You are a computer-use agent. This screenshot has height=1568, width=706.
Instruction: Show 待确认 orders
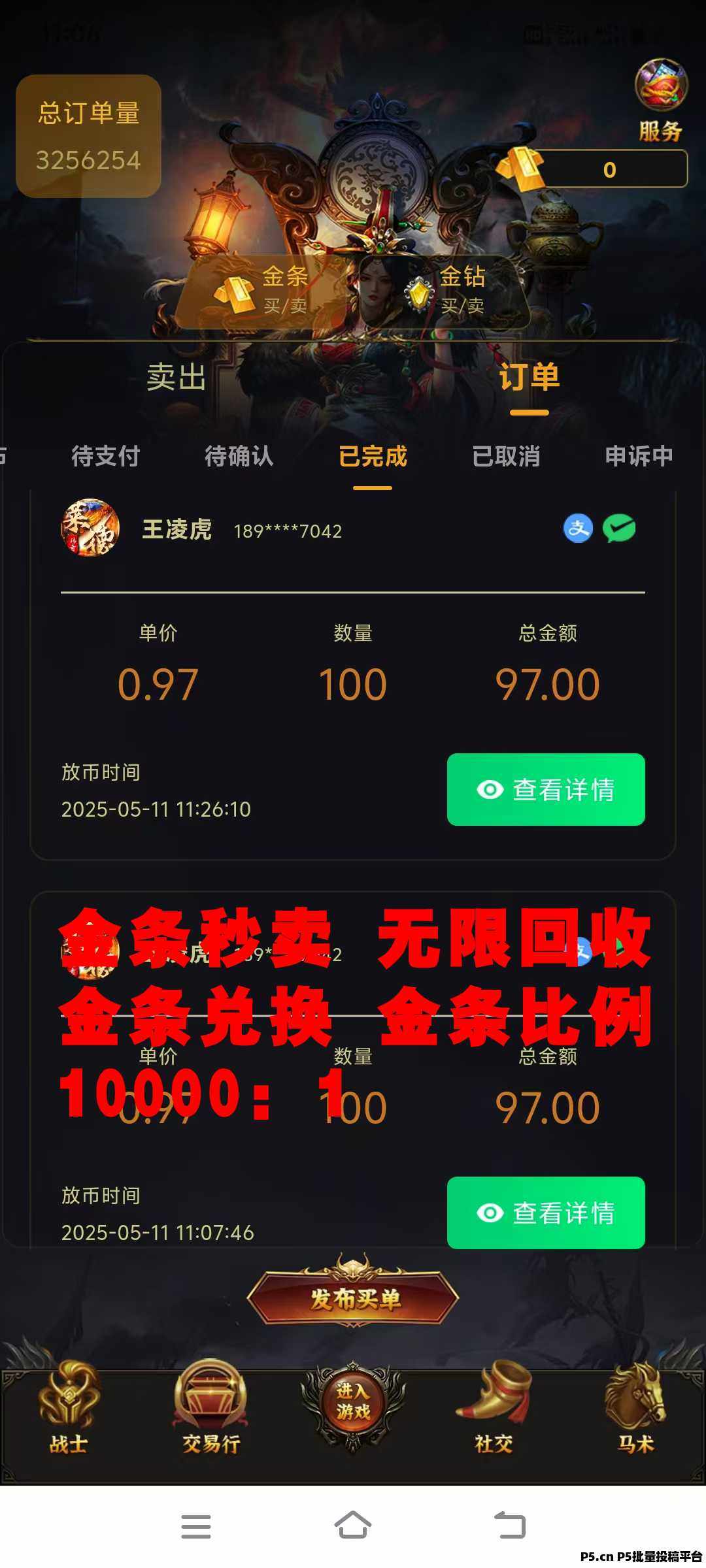(x=239, y=456)
